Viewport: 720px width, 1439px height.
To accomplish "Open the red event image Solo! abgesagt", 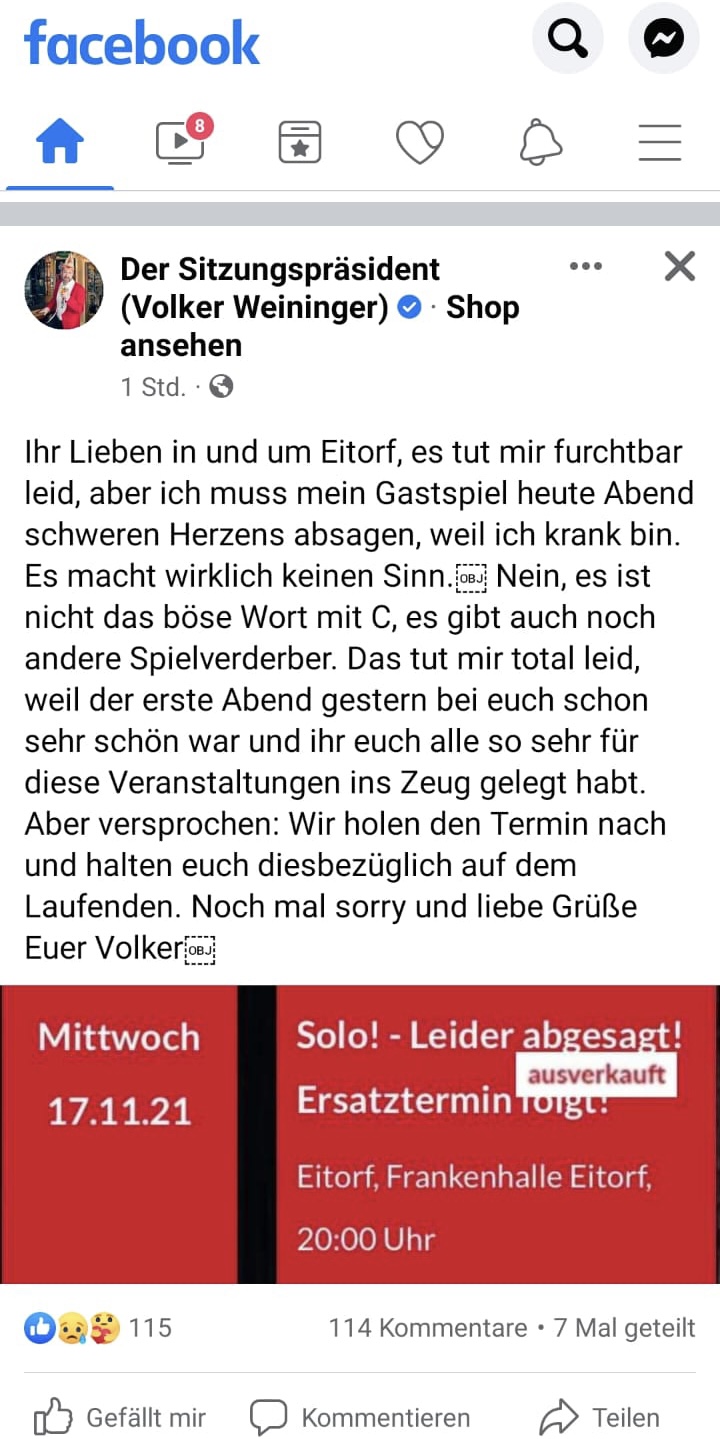I will [x=360, y=1134].
